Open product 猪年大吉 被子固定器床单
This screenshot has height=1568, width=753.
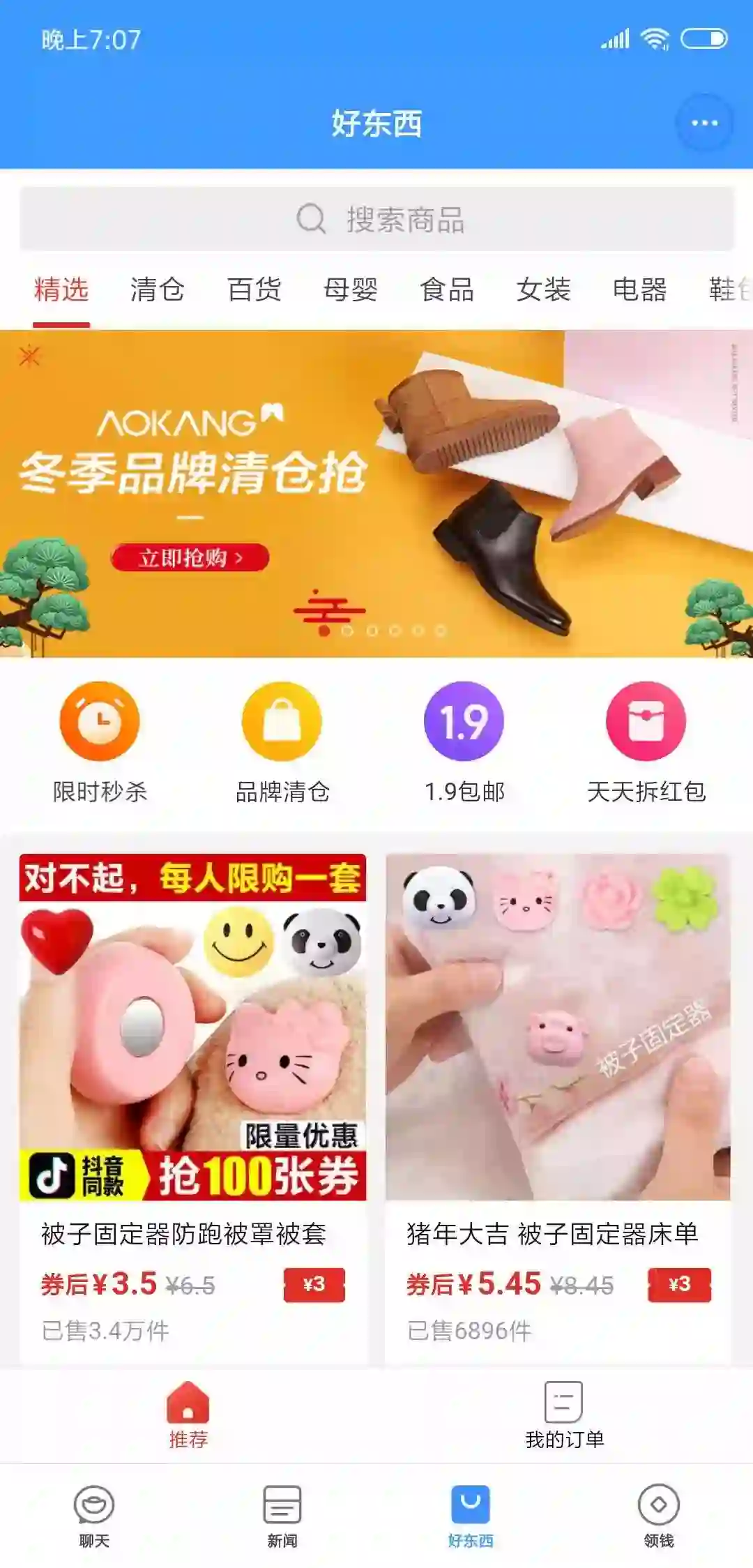pyautogui.click(x=558, y=1109)
